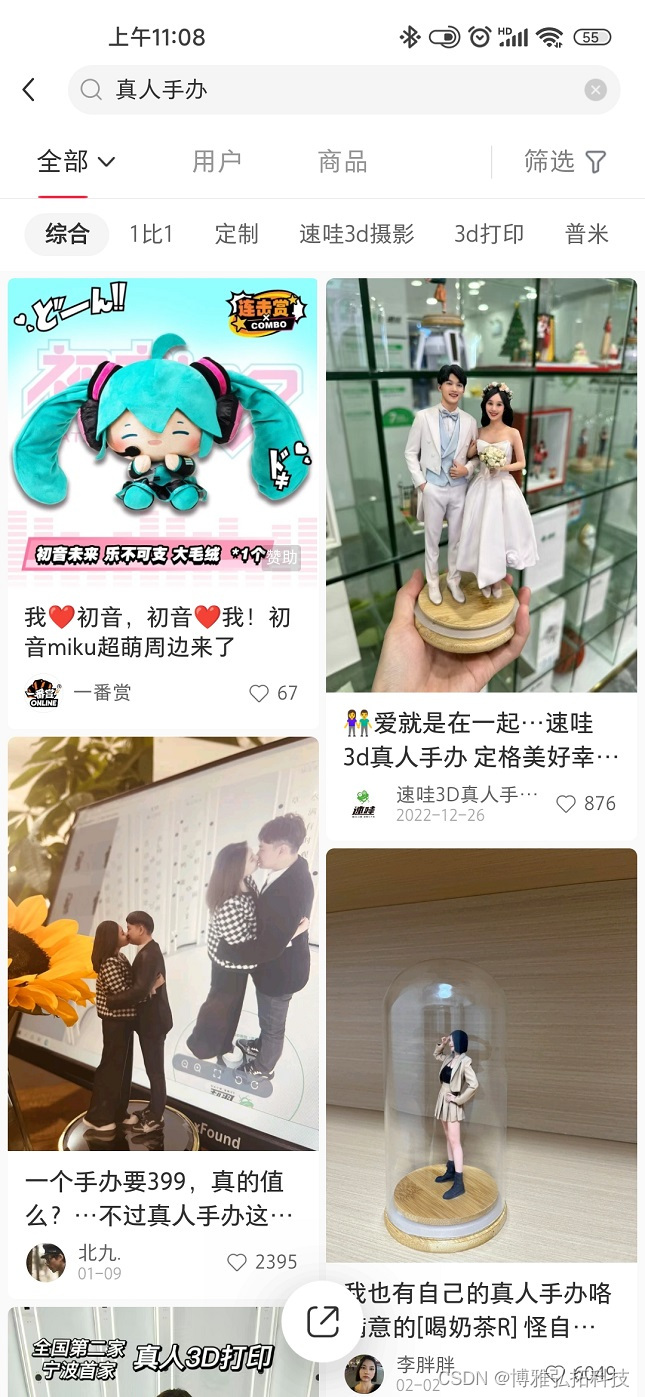Select the 1比1 chip

coord(151,234)
